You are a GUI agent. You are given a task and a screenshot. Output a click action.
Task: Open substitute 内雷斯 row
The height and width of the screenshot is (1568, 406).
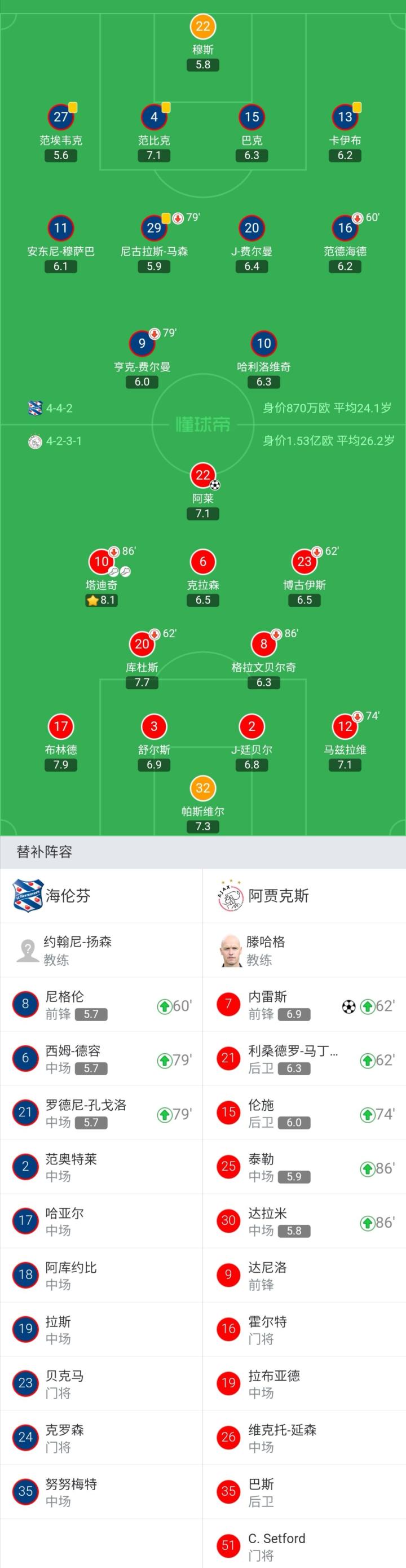(304, 1004)
